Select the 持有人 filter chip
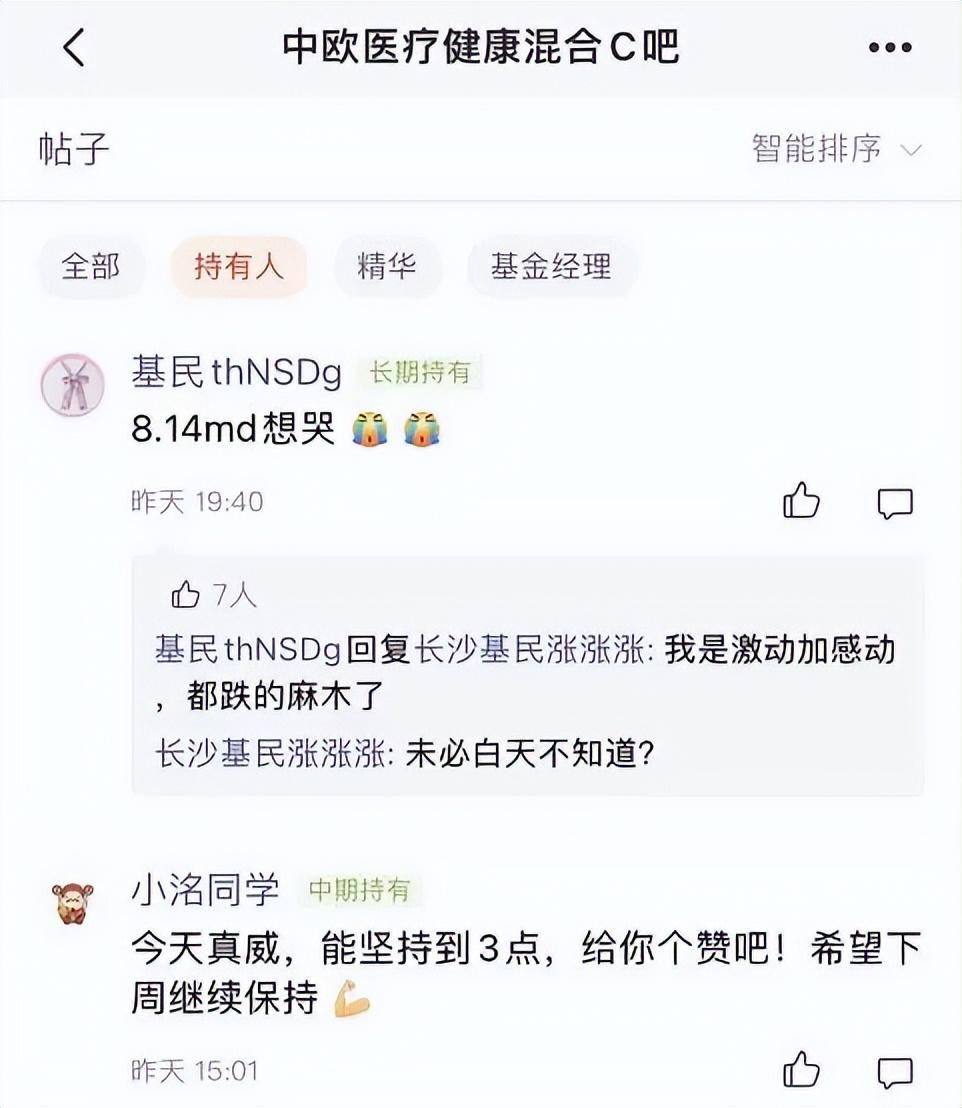 coord(238,266)
